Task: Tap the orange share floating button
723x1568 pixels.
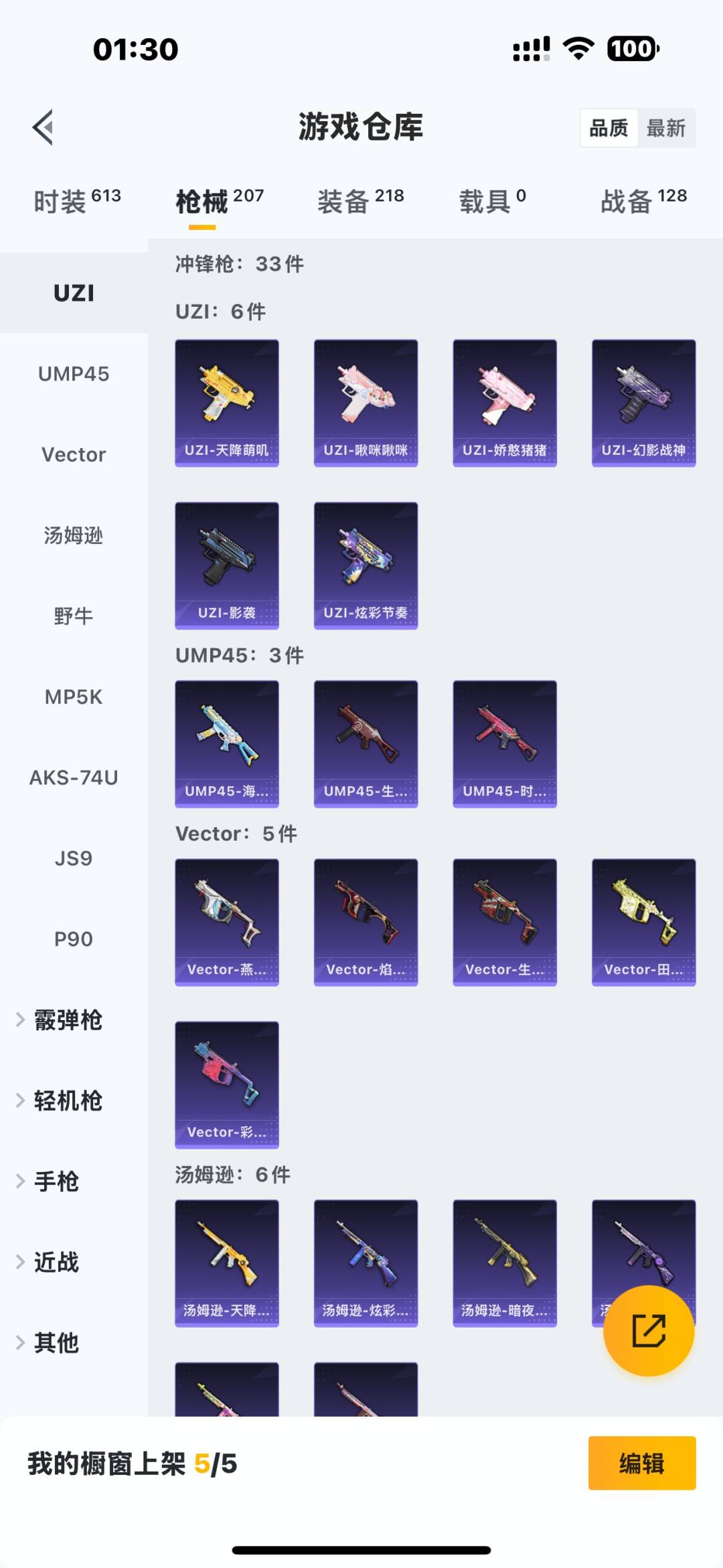Action: (648, 1330)
